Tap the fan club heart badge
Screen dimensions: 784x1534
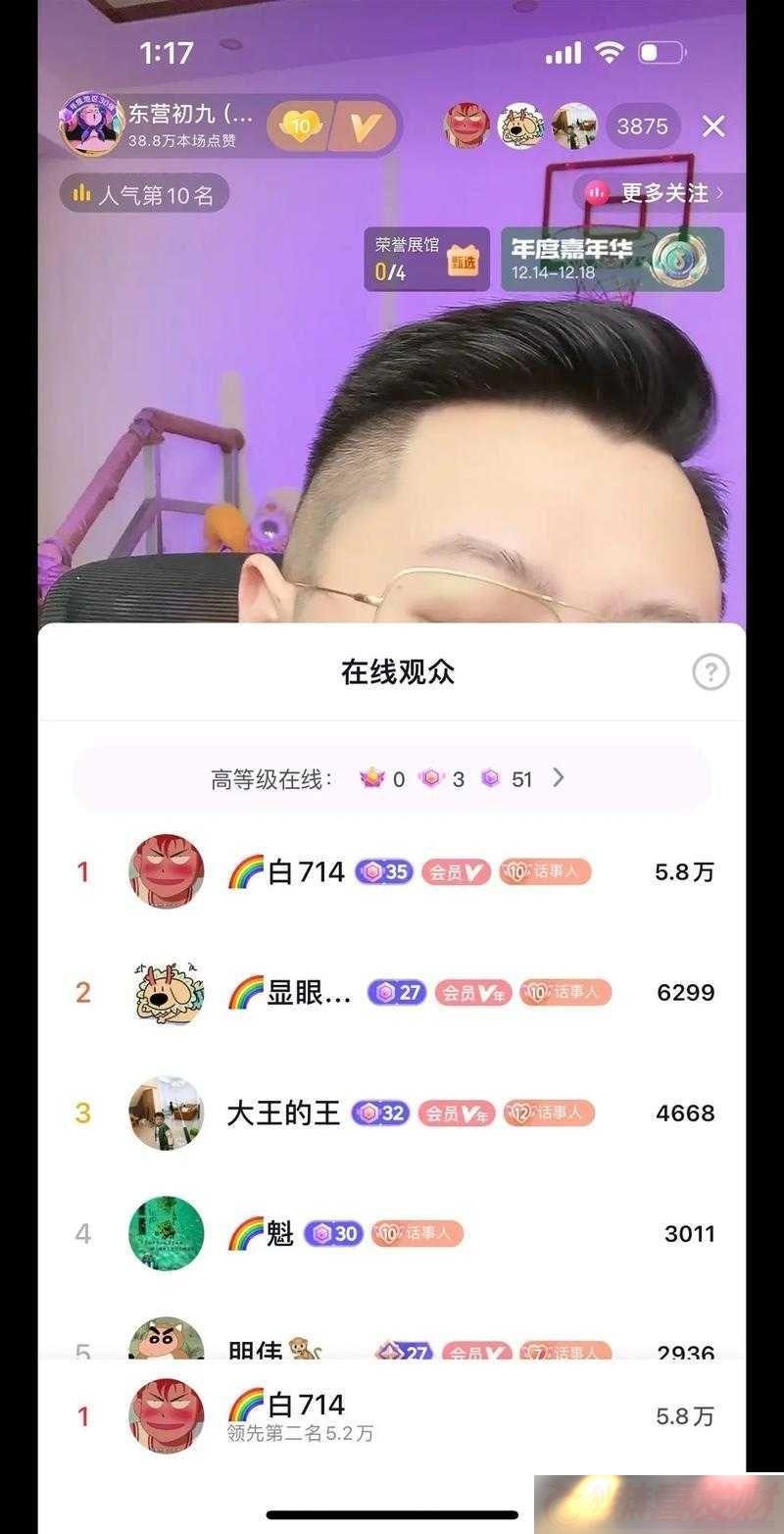pyautogui.click(x=301, y=125)
